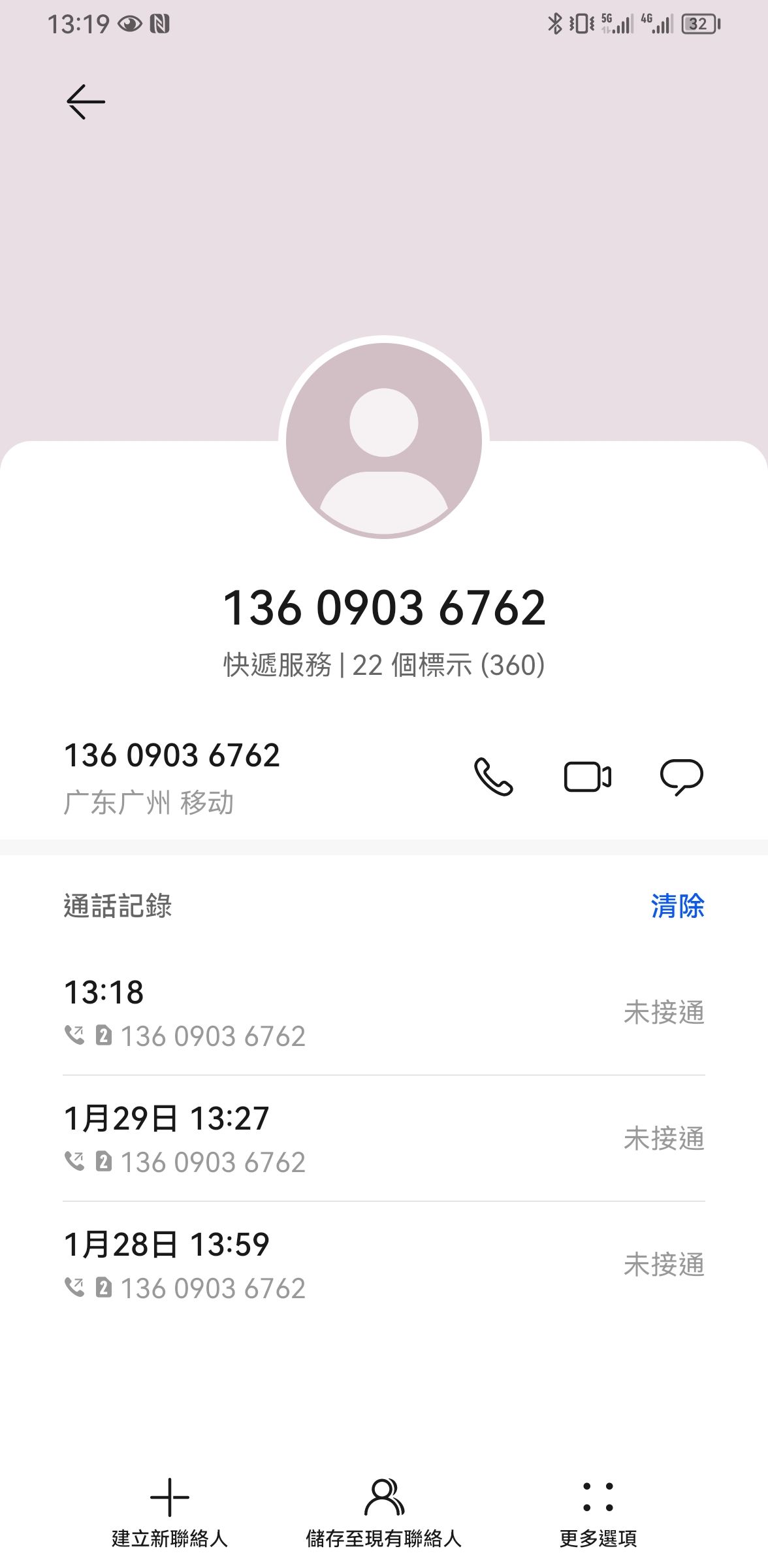Send a message via speech bubble icon
The image size is (768, 1568).
coord(682,777)
